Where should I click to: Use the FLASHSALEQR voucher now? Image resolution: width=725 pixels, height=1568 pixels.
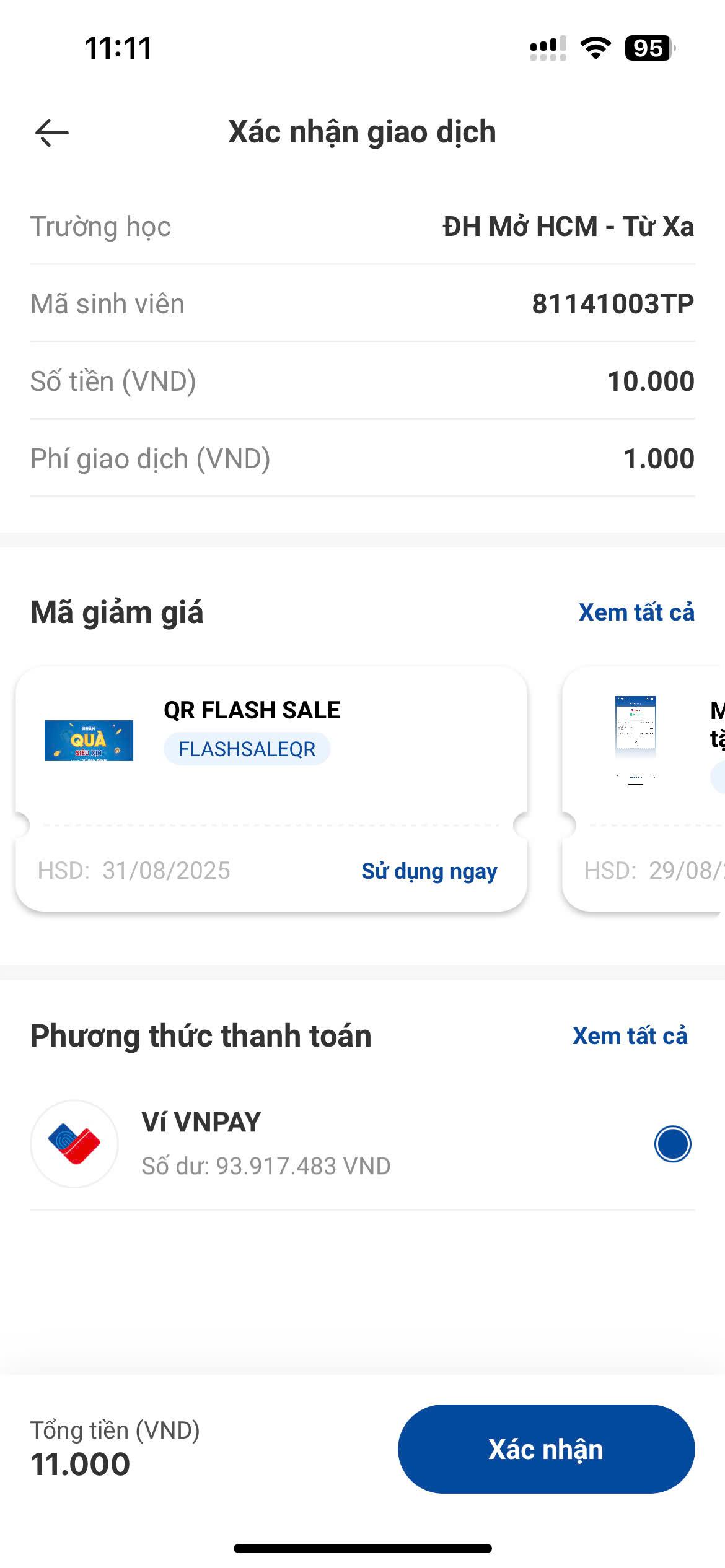[x=429, y=871]
